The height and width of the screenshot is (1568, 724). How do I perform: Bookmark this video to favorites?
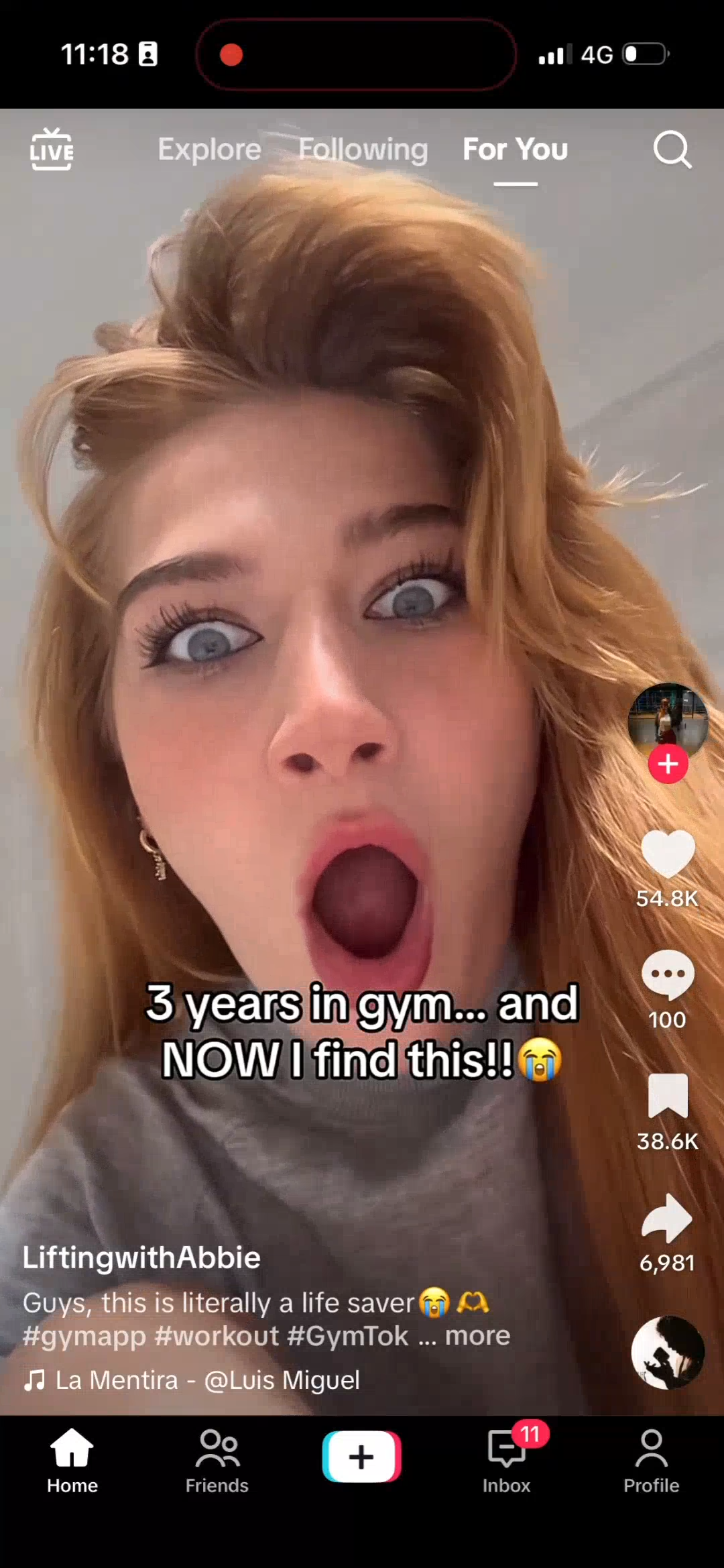click(x=668, y=1096)
